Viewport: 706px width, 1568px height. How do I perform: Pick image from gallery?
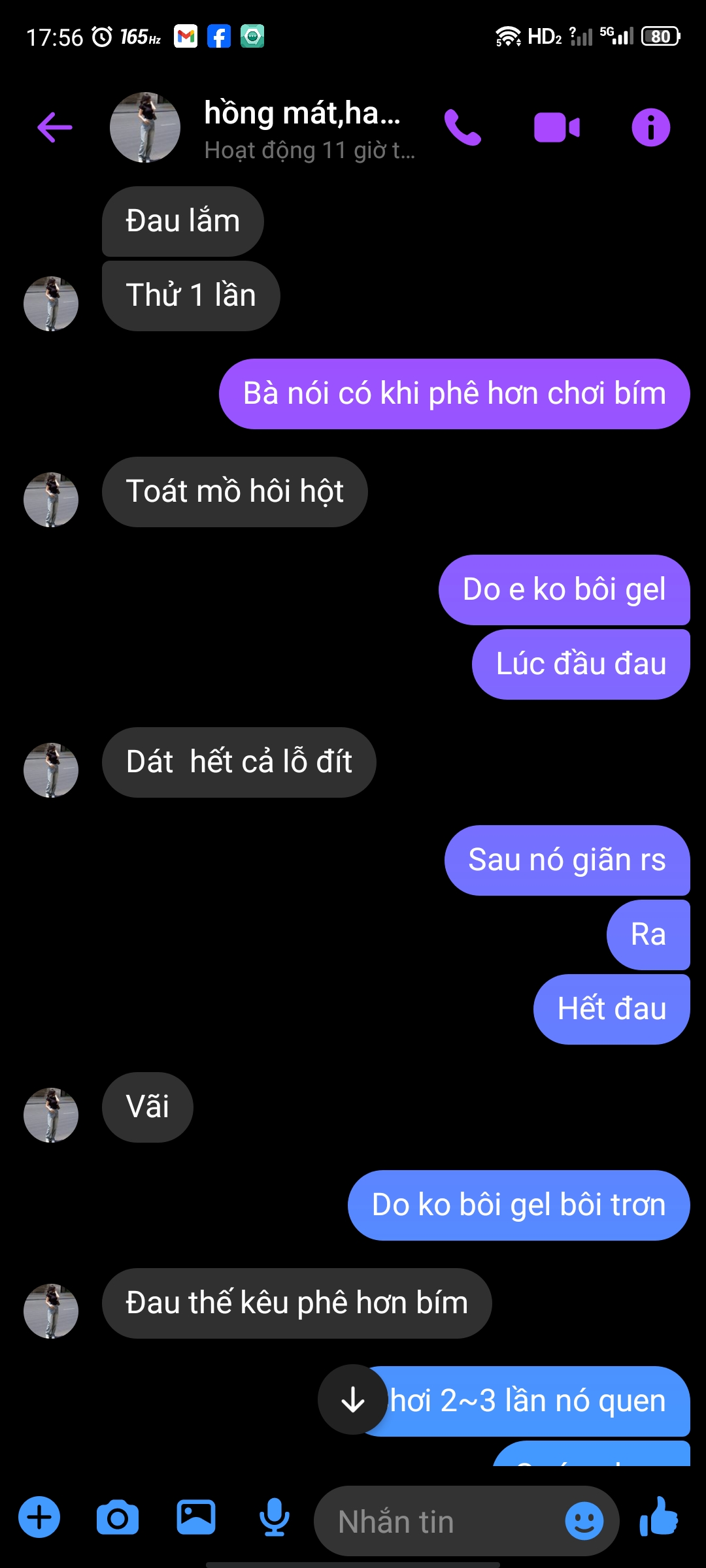[x=196, y=1517]
